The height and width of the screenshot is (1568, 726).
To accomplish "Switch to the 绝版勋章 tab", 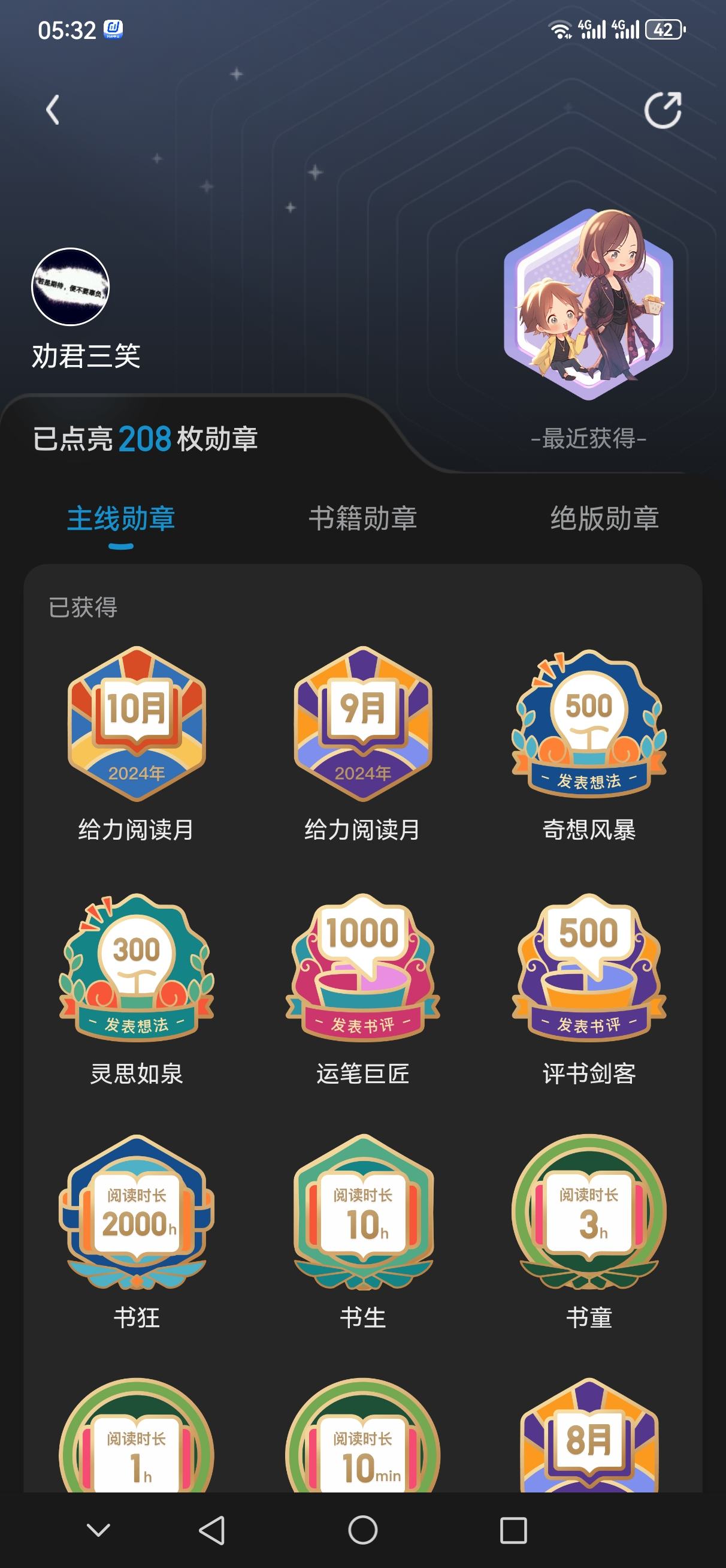I will pos(604,518).
